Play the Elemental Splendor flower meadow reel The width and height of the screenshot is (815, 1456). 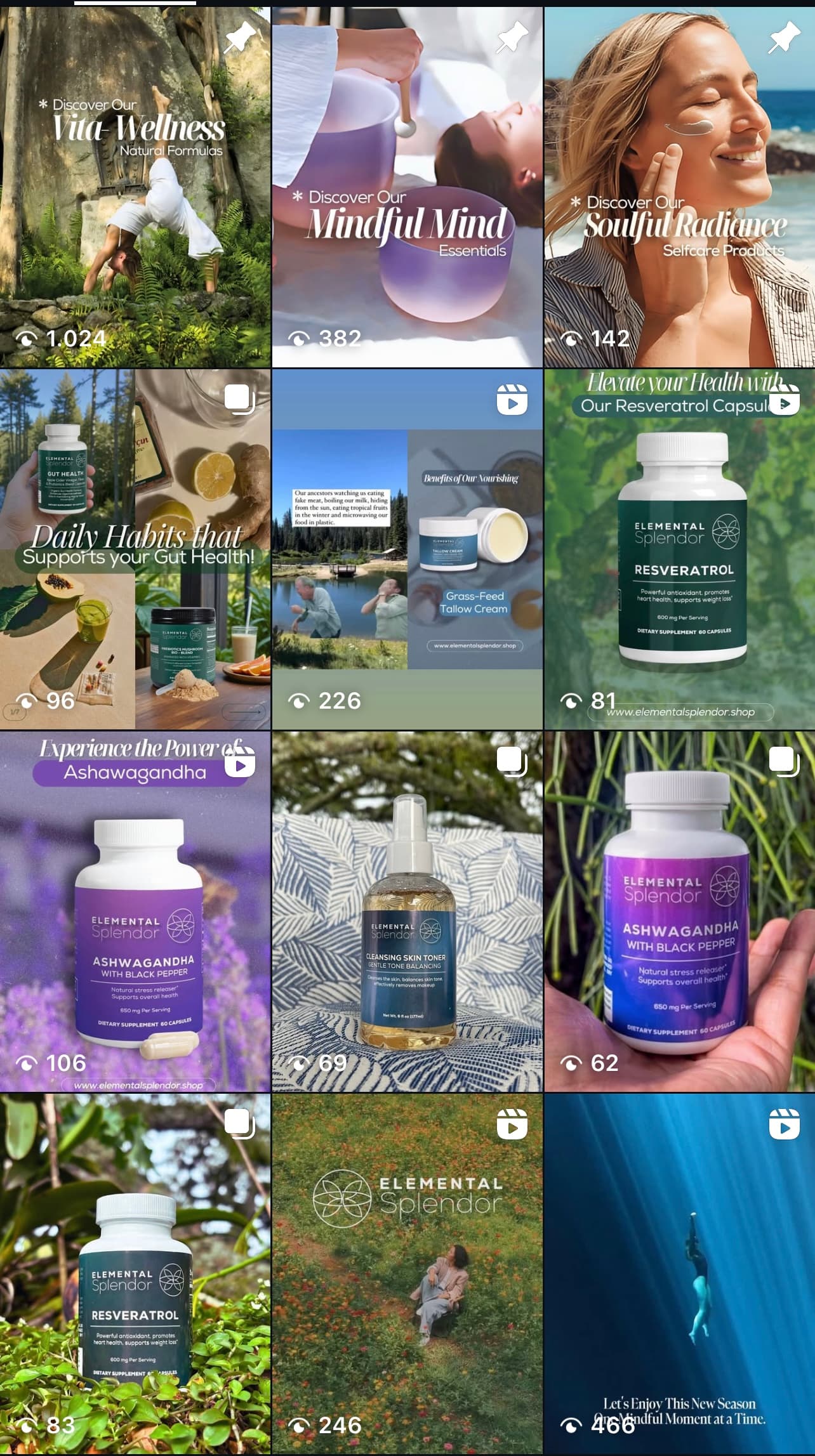[x=407, y=1274]
